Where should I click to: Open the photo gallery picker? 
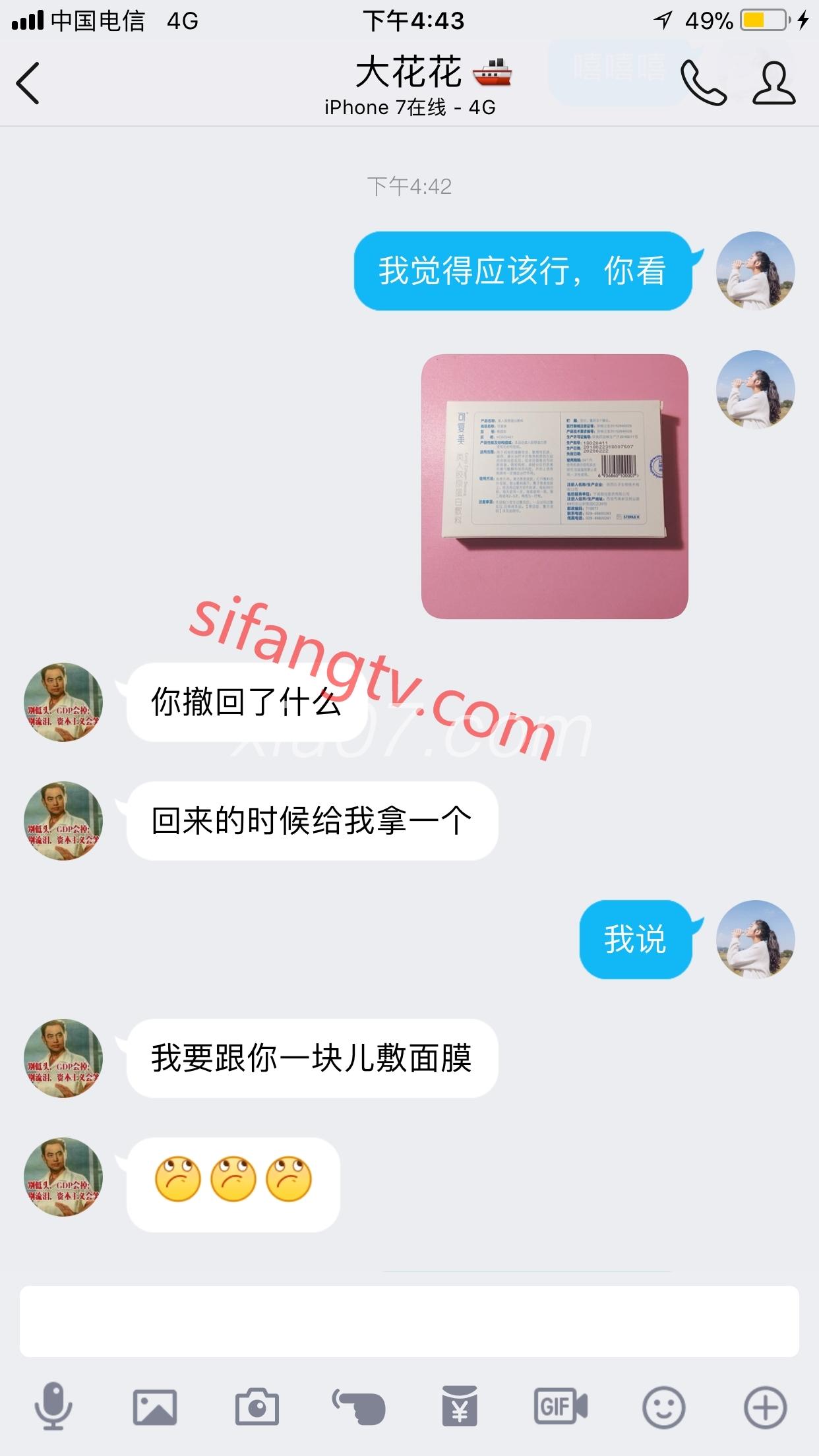[x=155, y=1407]
